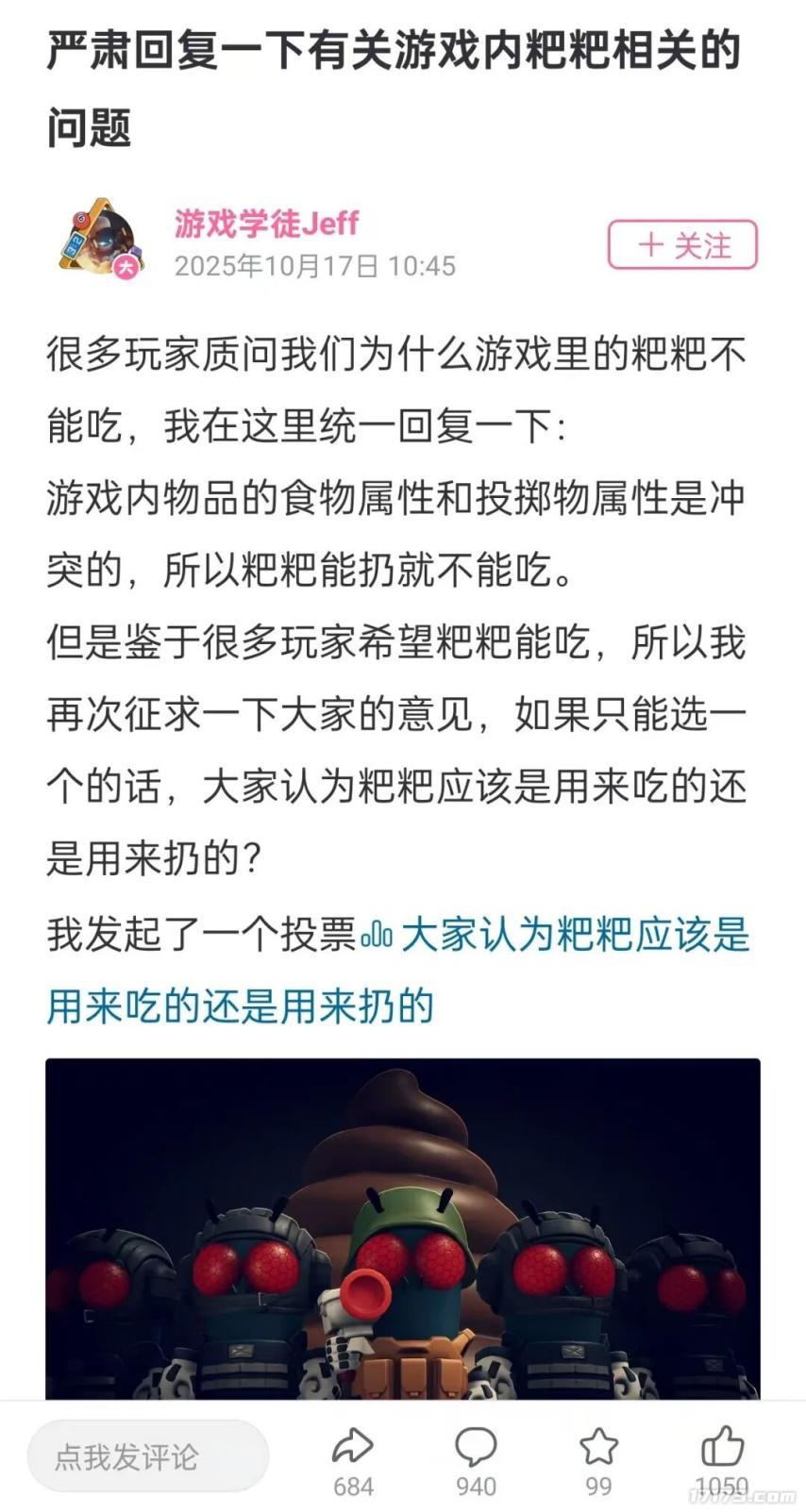
Task: Like this post with the thumbs-up icon
Action: coord(722,1448)
